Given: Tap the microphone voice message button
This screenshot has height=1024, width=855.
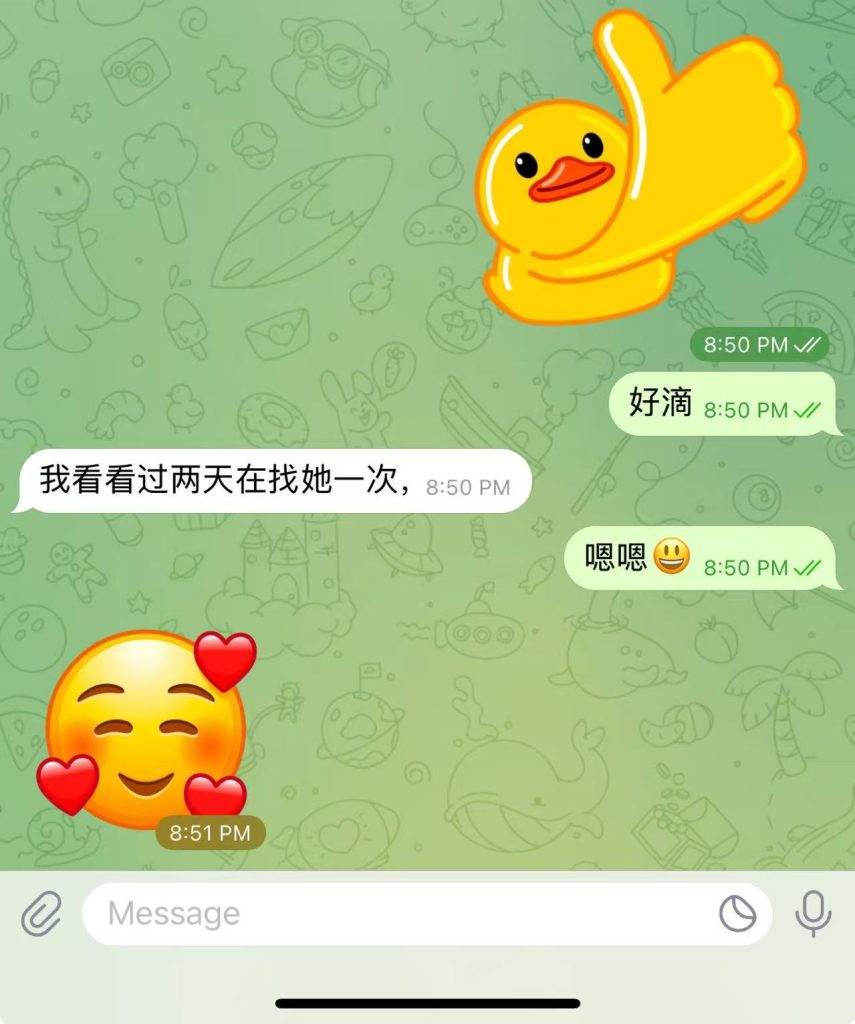Looking at the screenshot, I should (812, 913).
